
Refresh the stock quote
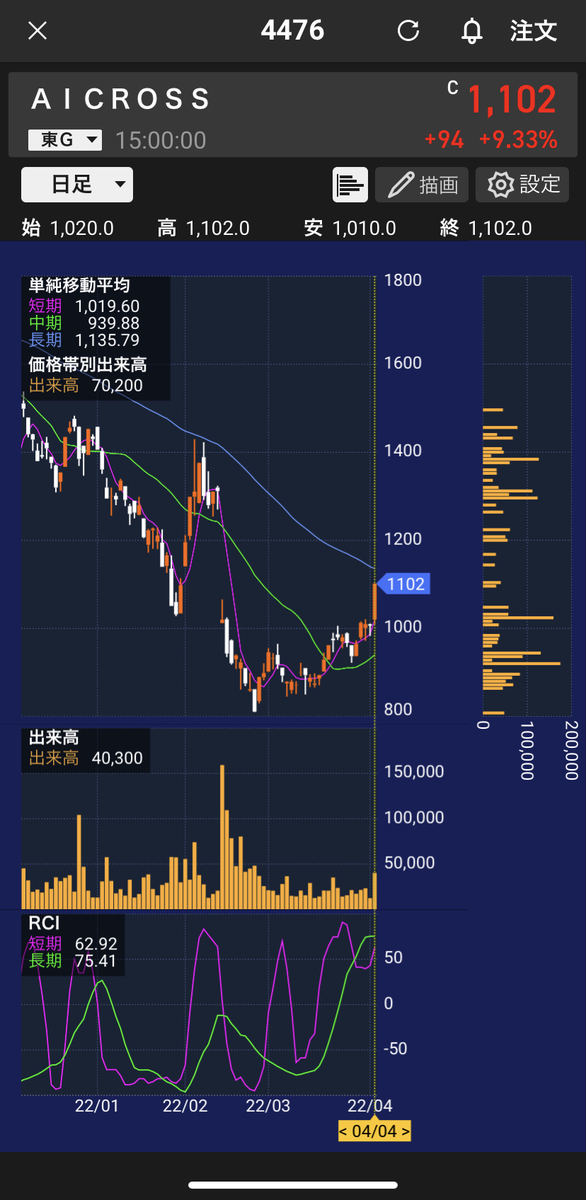[x=408, y=30]
